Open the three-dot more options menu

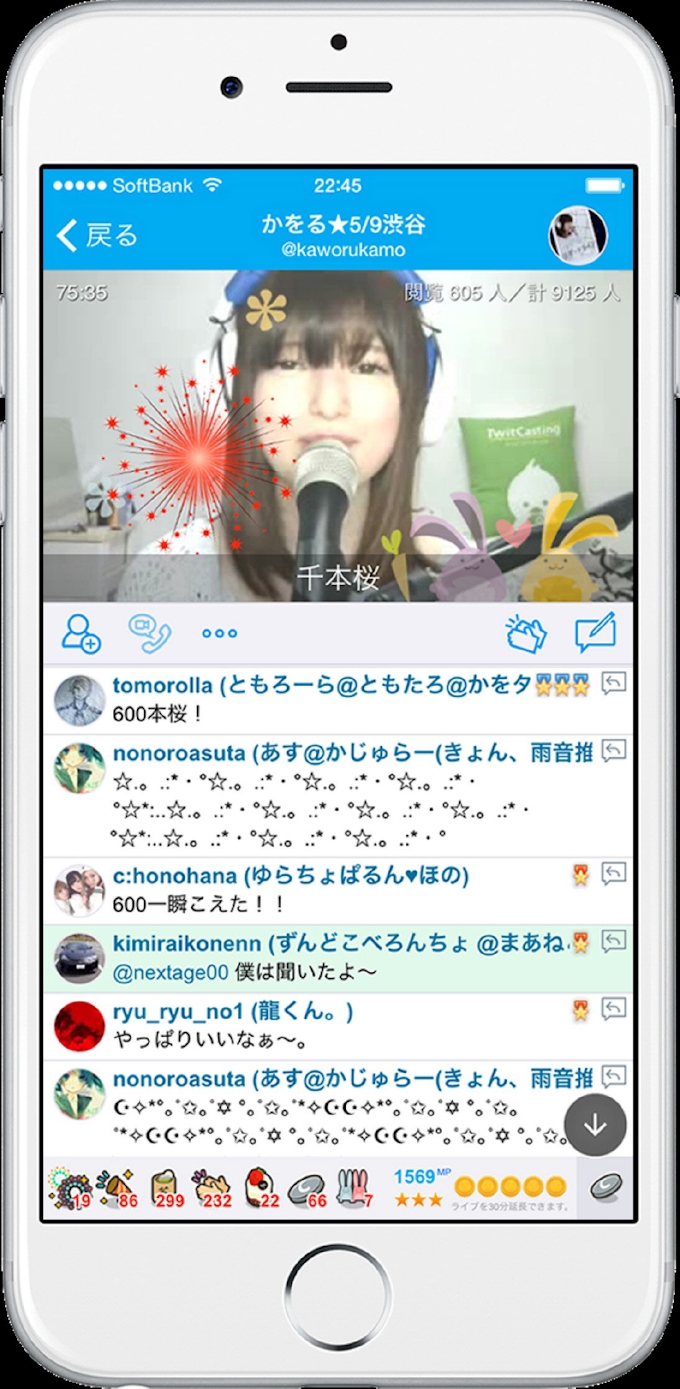click(x=219, y=633)
